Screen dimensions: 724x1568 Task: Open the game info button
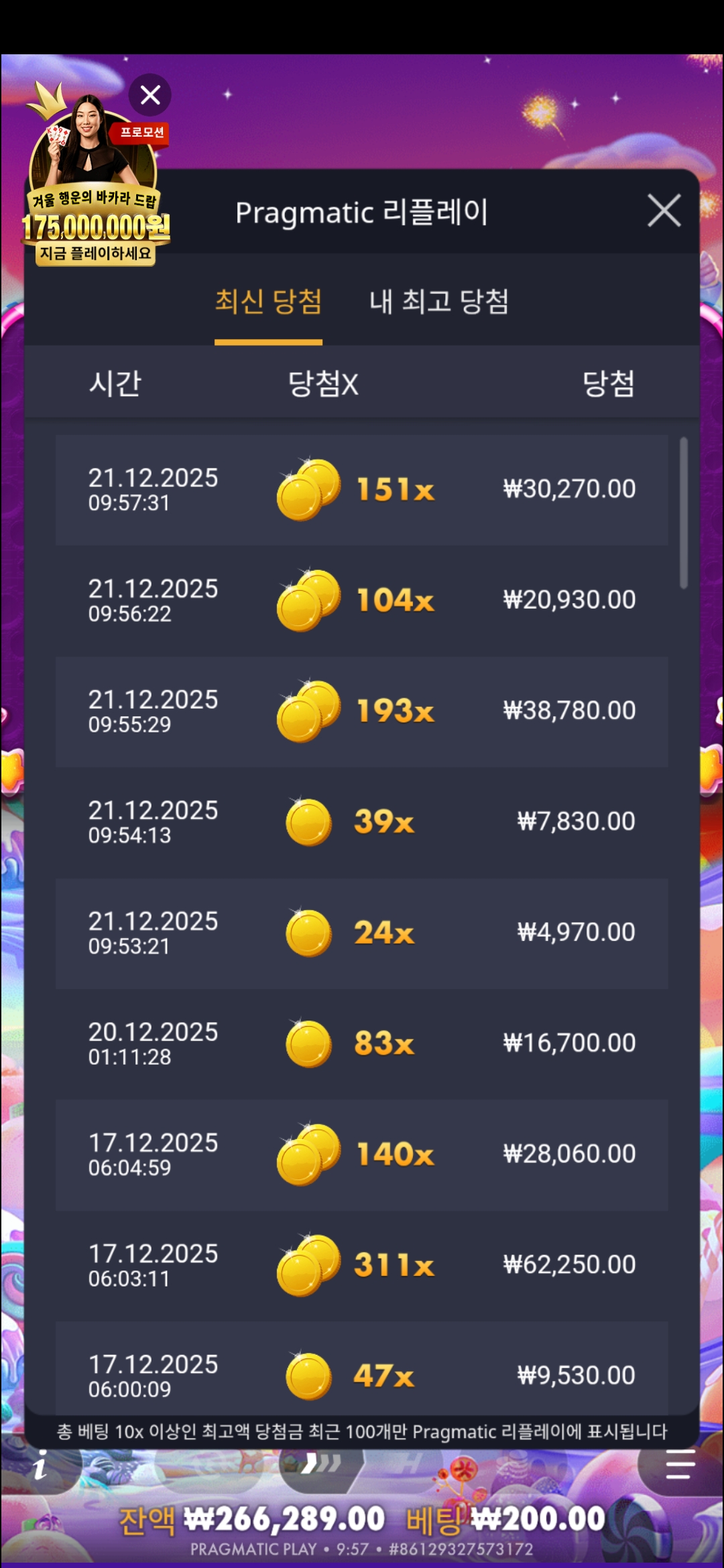click(40, 1465)
